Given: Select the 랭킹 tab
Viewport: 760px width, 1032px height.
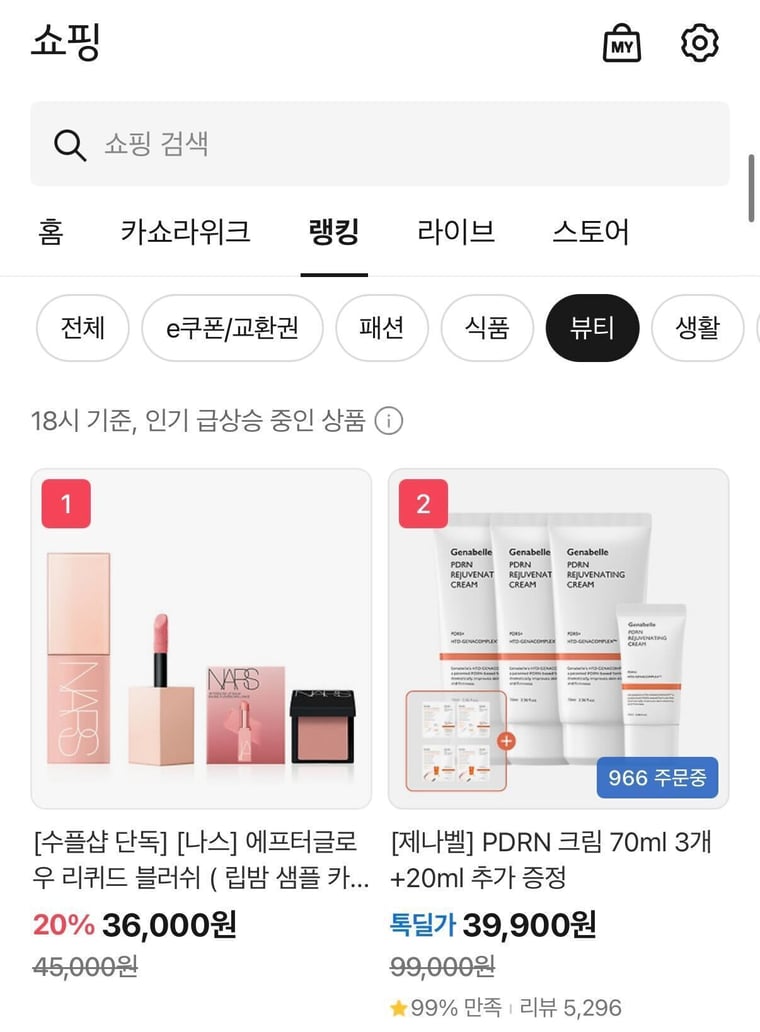Looking at the screenshot, I should [334, 232].
